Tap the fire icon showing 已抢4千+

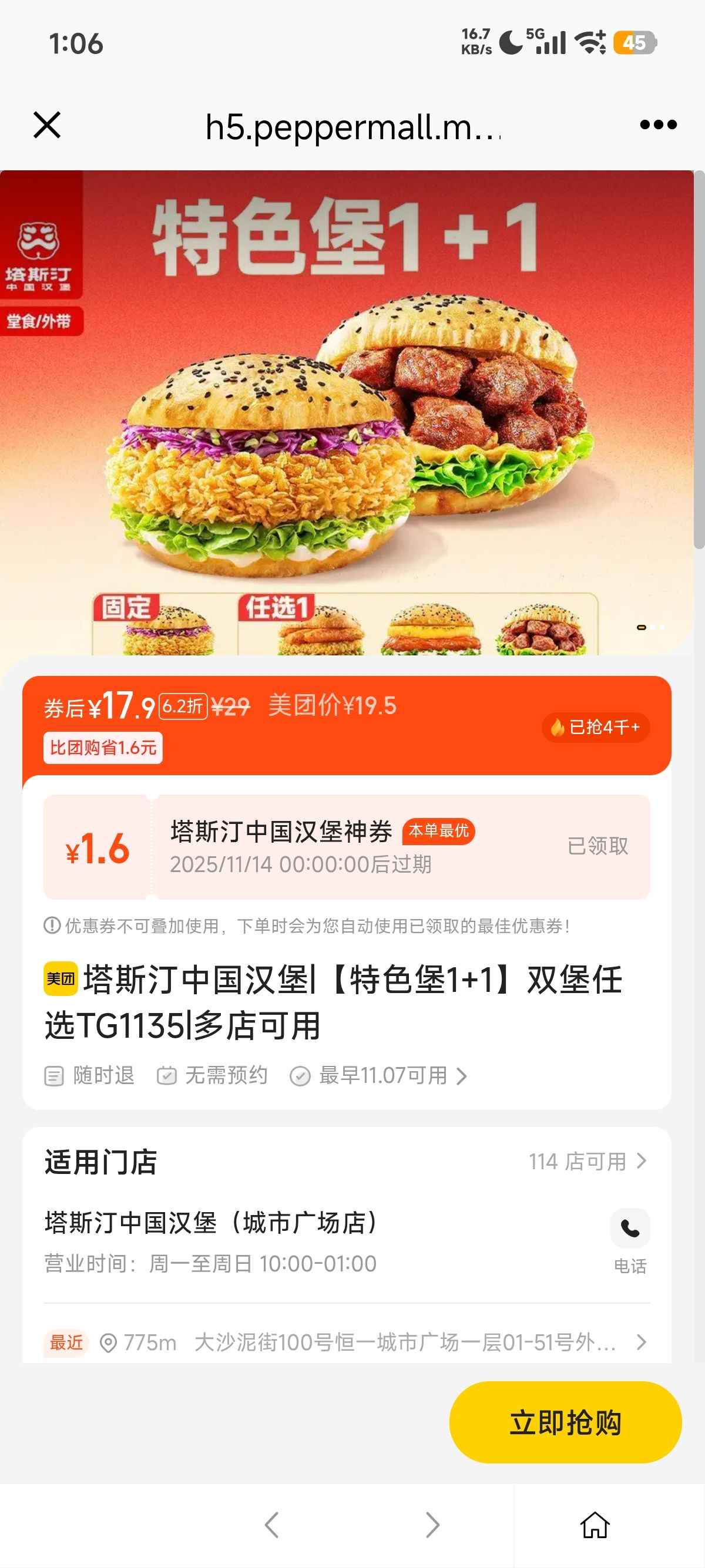point(559,727)
